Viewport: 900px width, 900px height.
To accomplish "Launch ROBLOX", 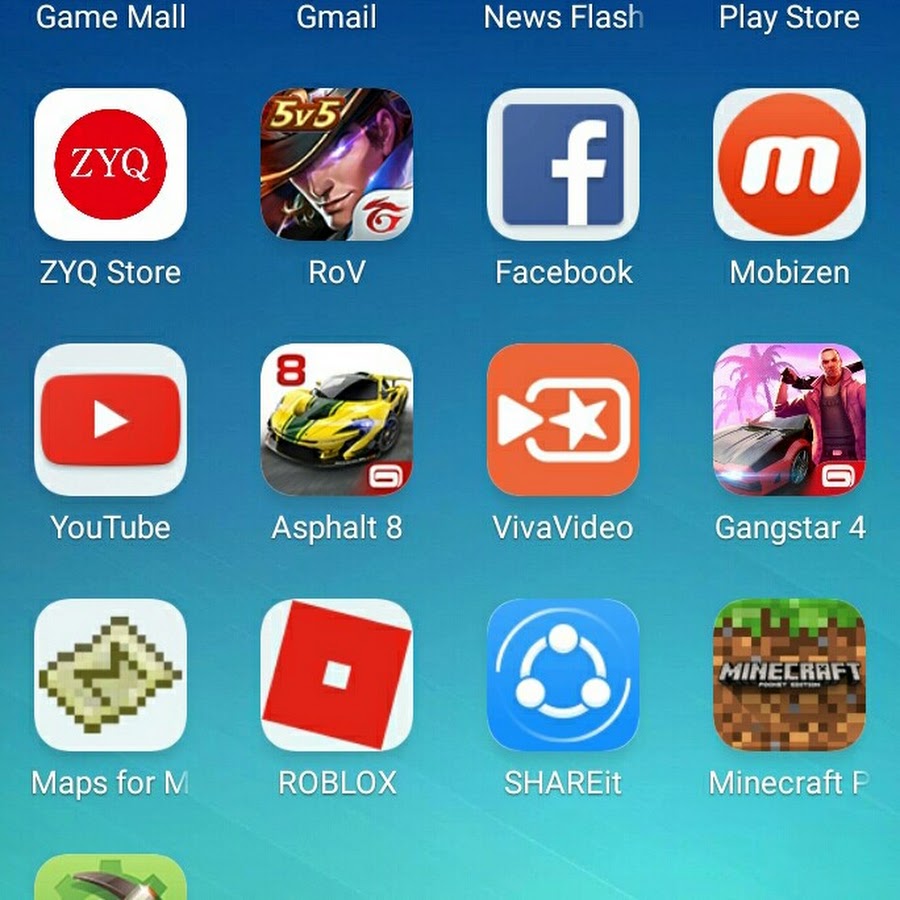I will [336, 675].
